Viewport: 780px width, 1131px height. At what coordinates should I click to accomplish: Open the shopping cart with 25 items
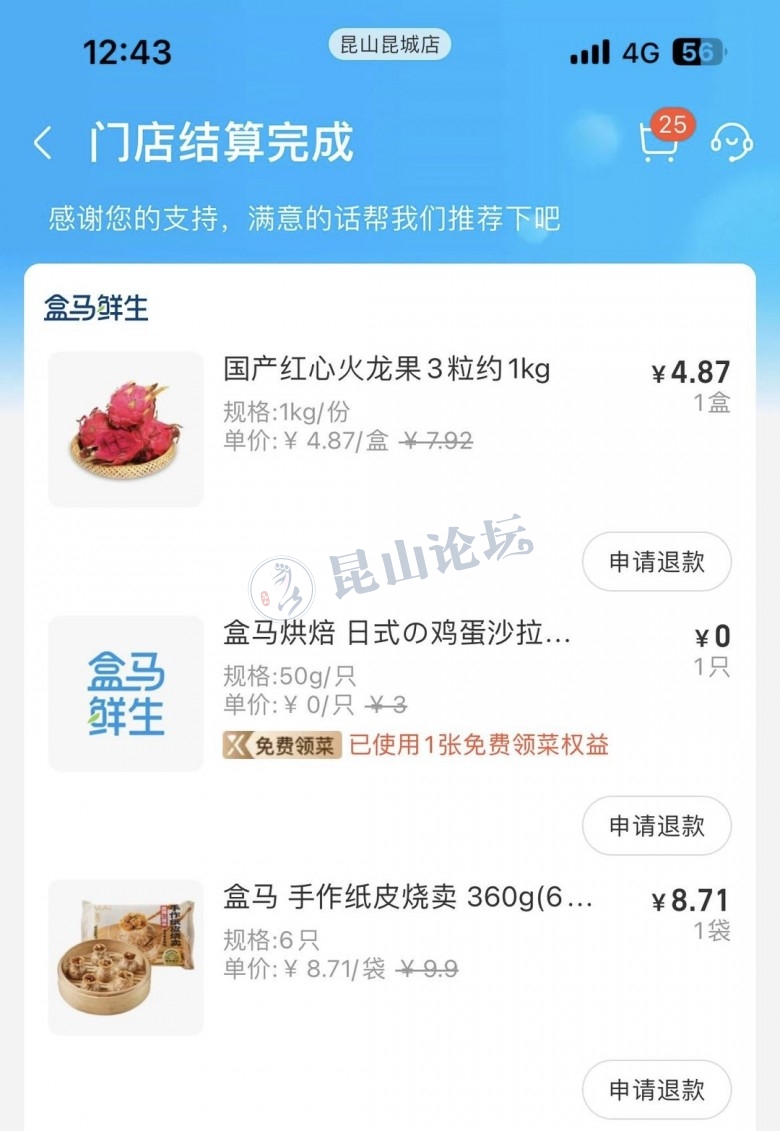660,142
